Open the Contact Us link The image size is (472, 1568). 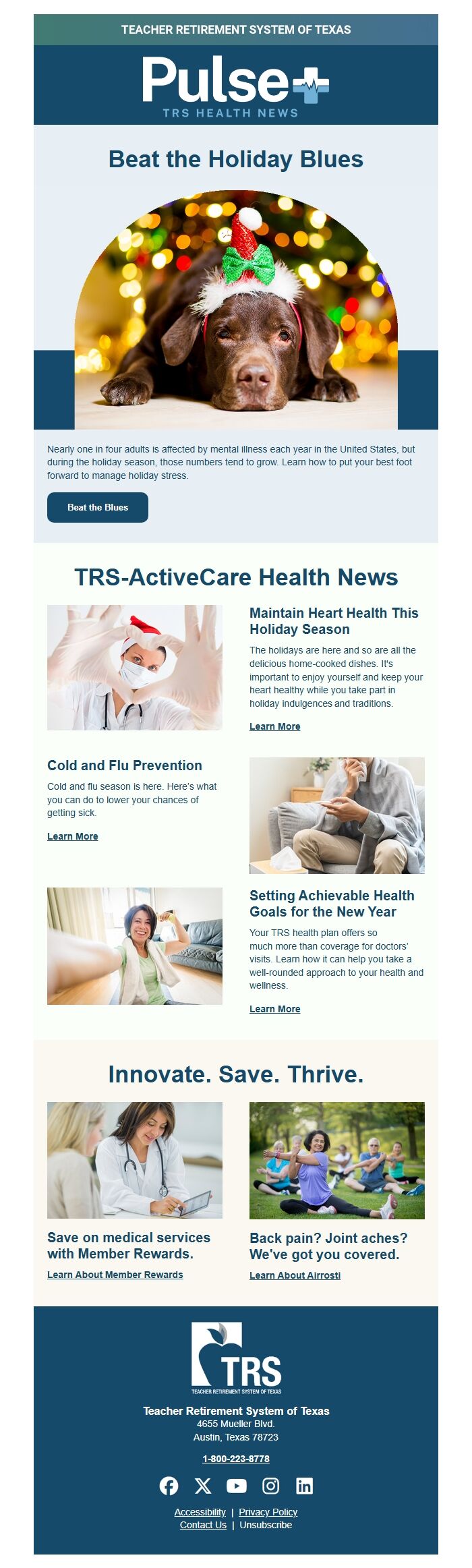[203, 1525]
